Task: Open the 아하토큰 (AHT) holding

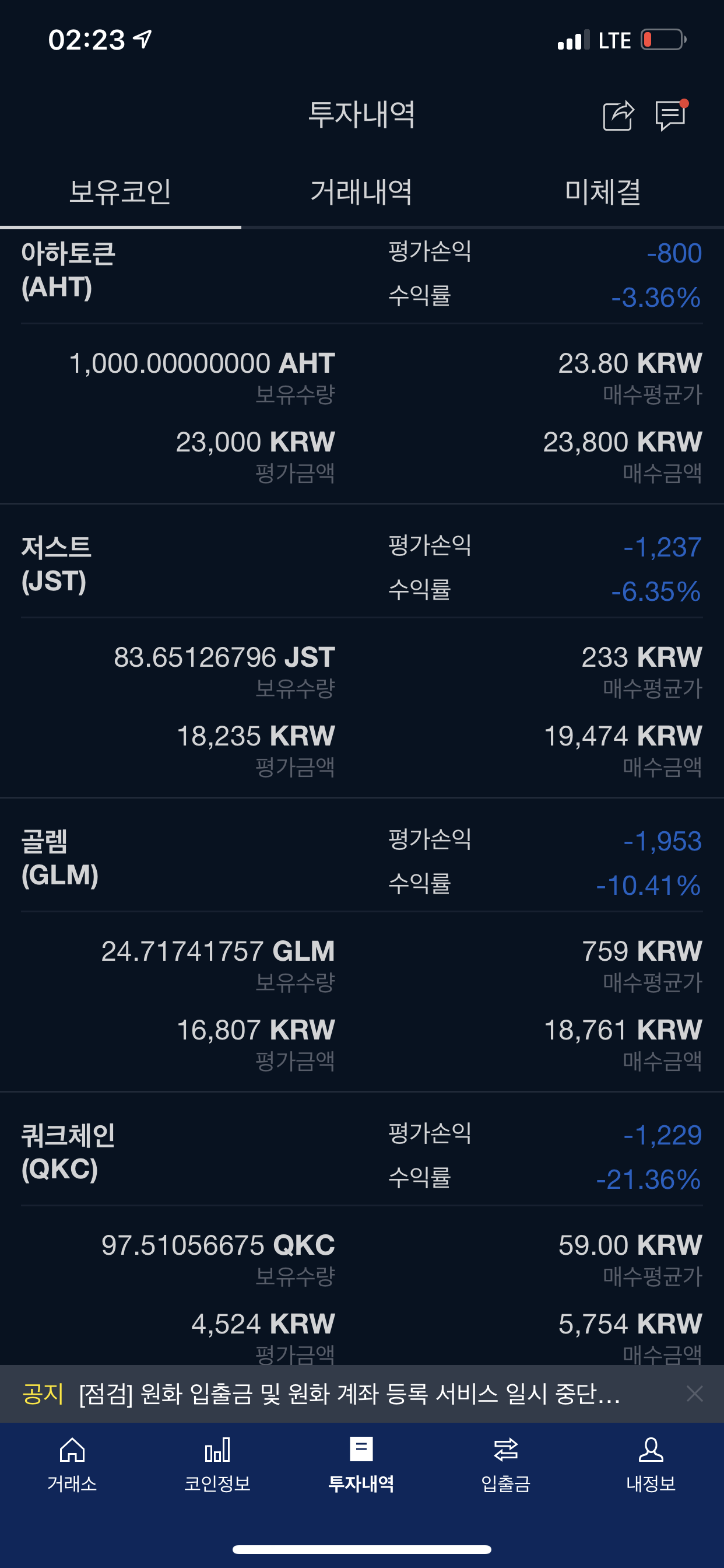Action: (68, 270)
